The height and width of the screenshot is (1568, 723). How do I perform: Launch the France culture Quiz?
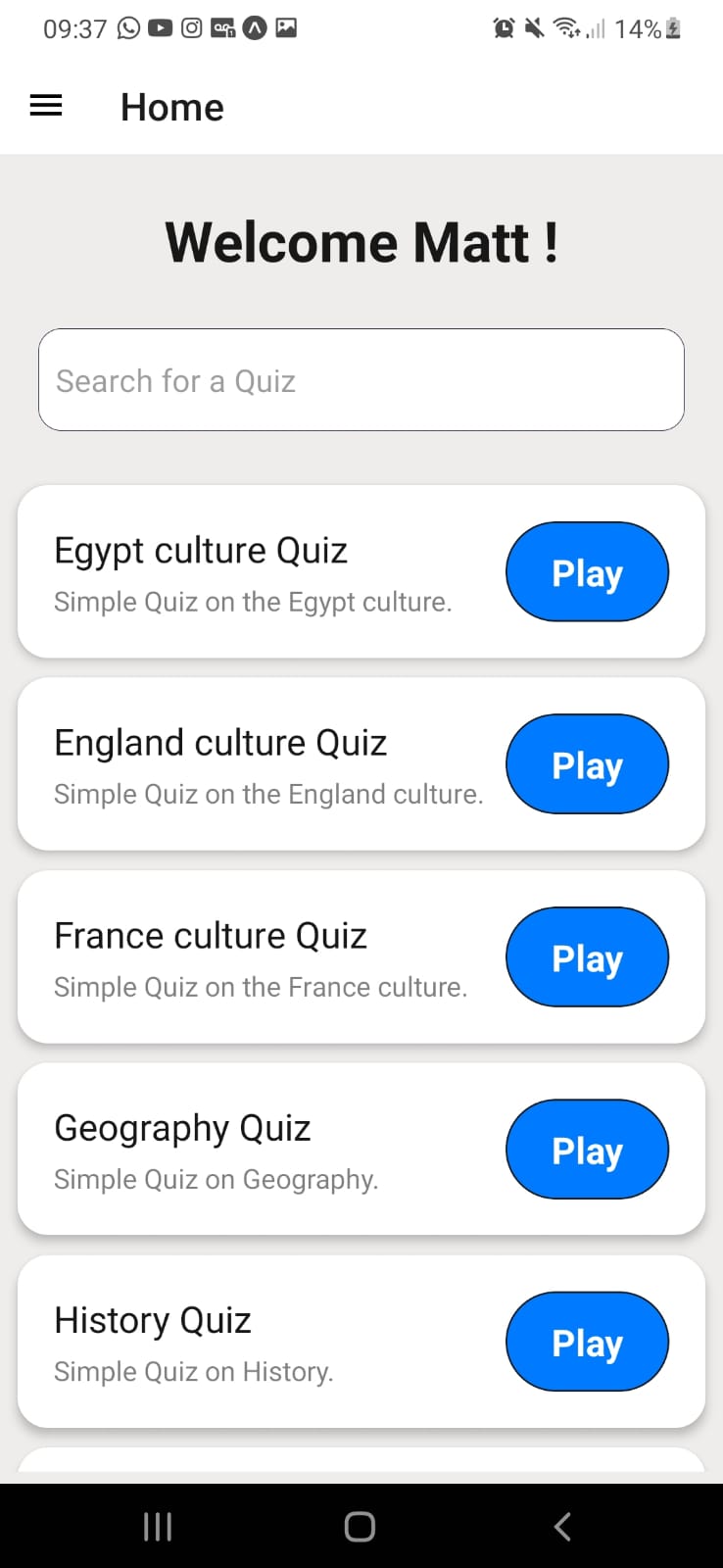pyautogui.click(x=587, y=957)
